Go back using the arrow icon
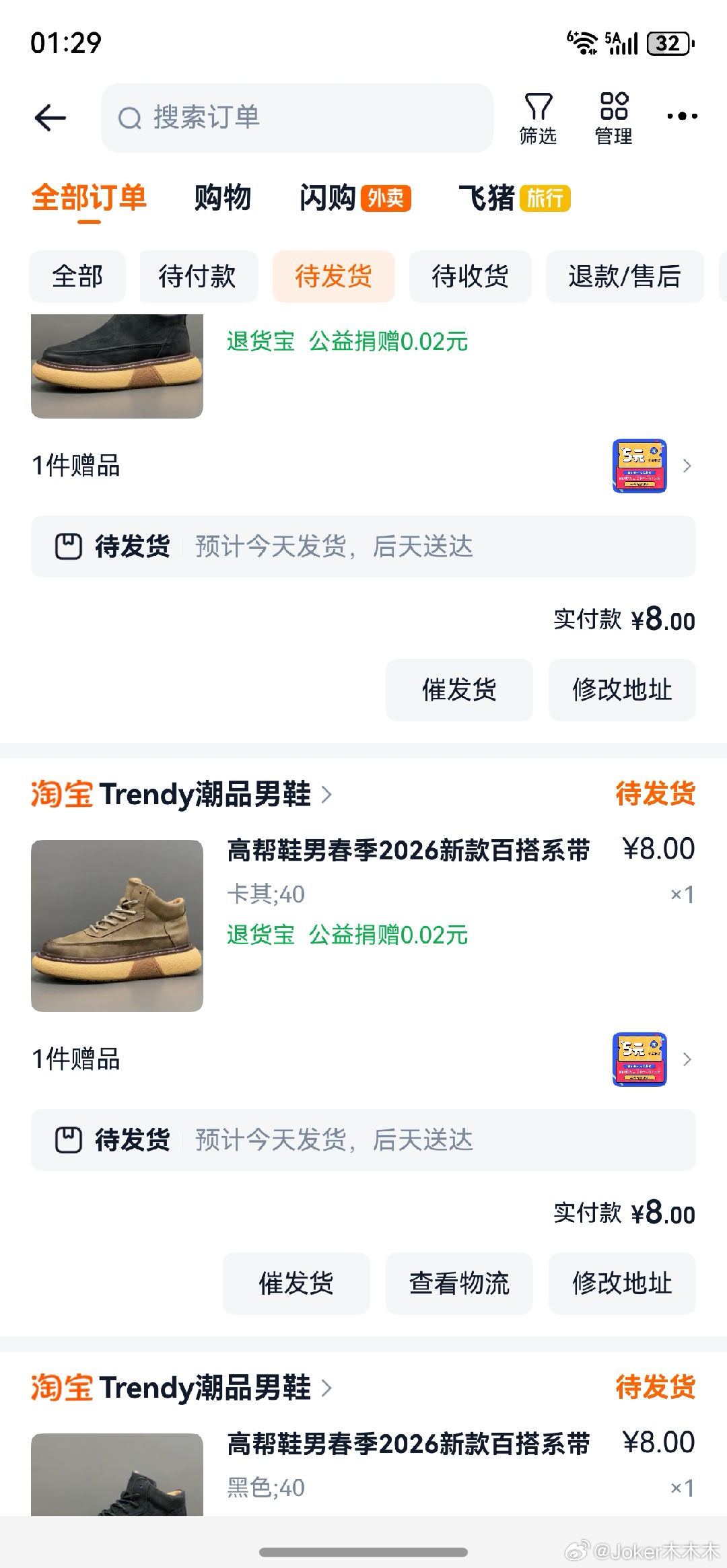 pos(50,118)
